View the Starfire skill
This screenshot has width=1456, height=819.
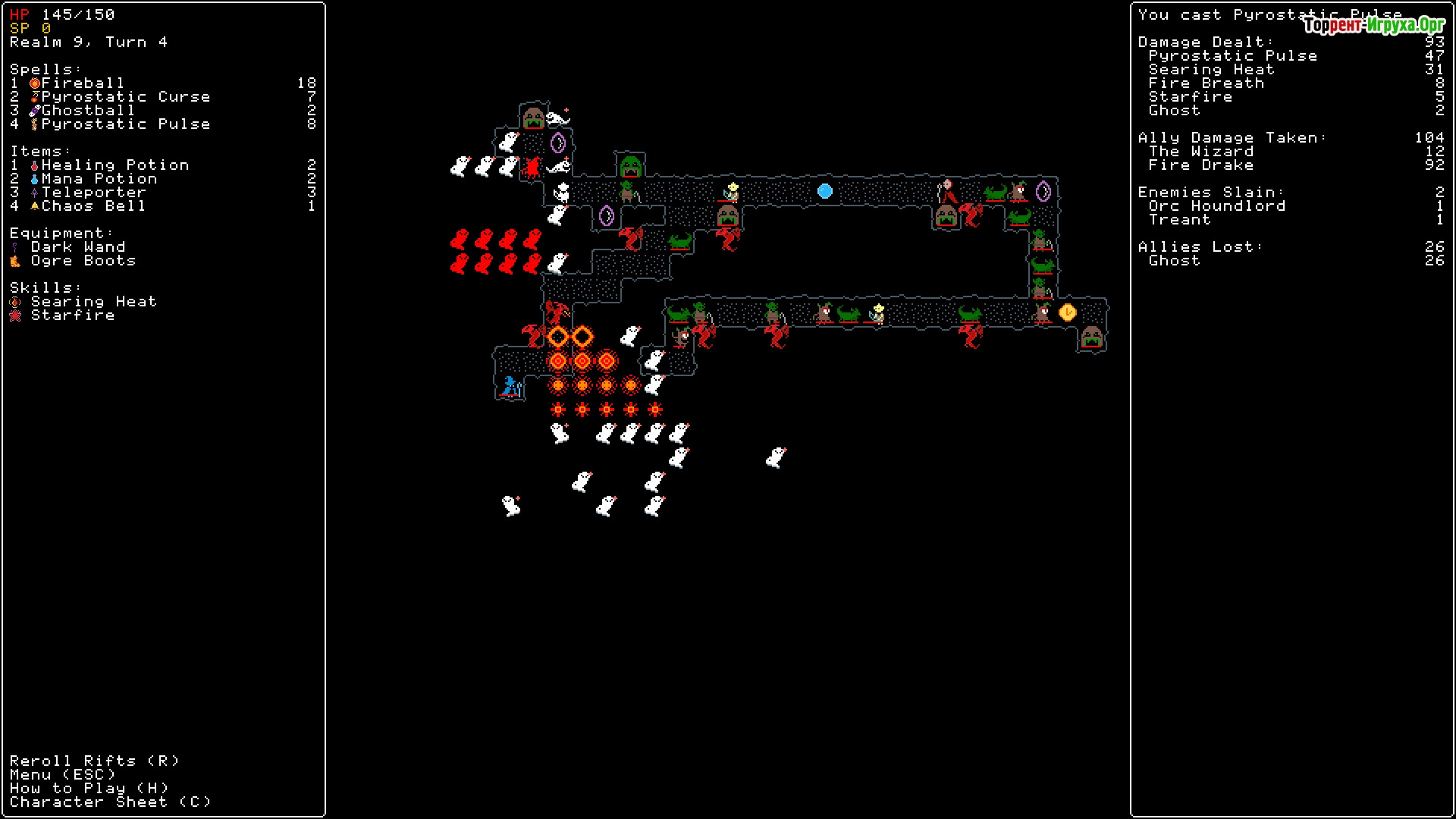(x=72, y=315)
